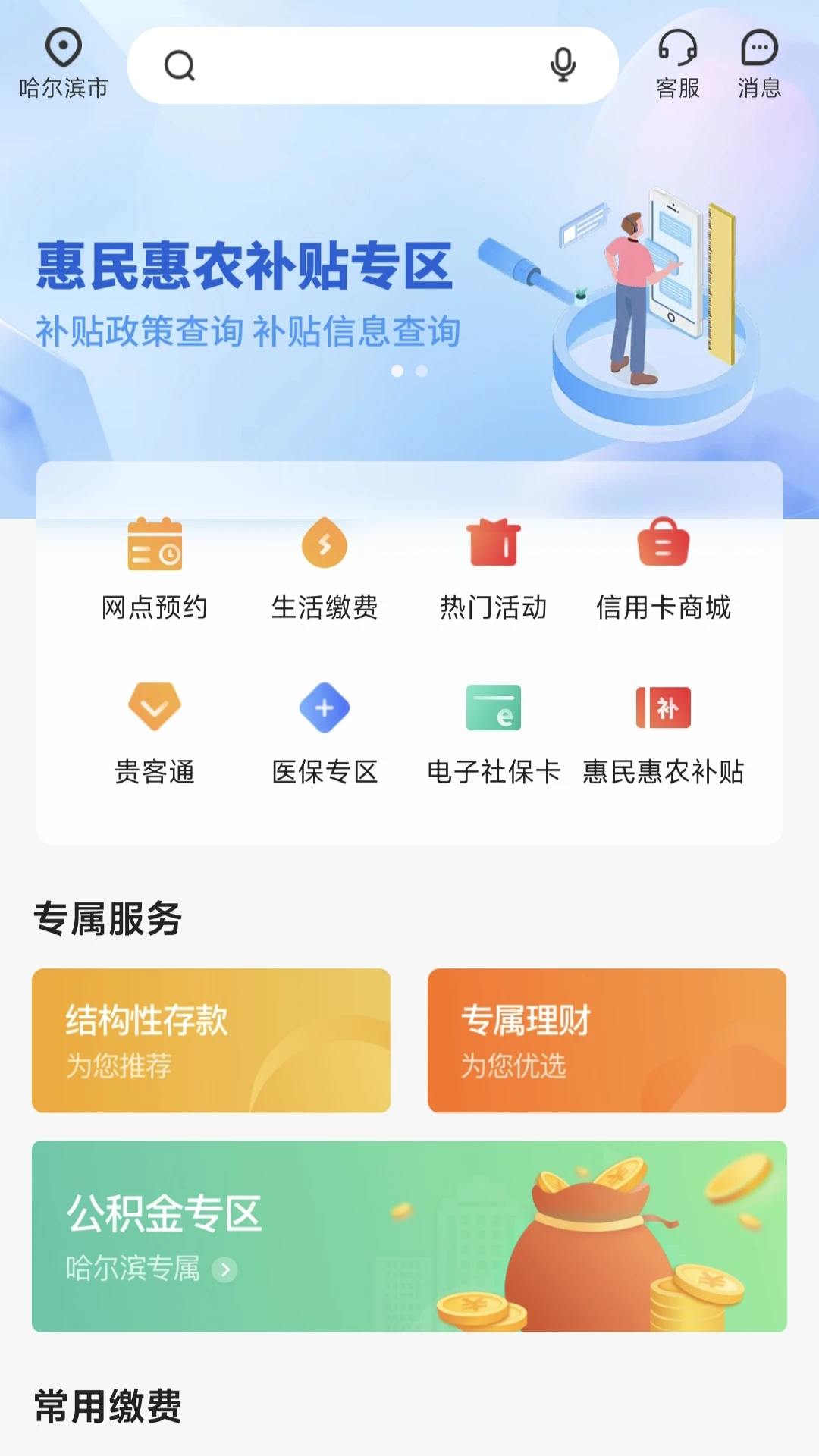The image size is (819, 1456).
Task: Open the 电子社保卡 e-social security card
Action: click(494, 730)
